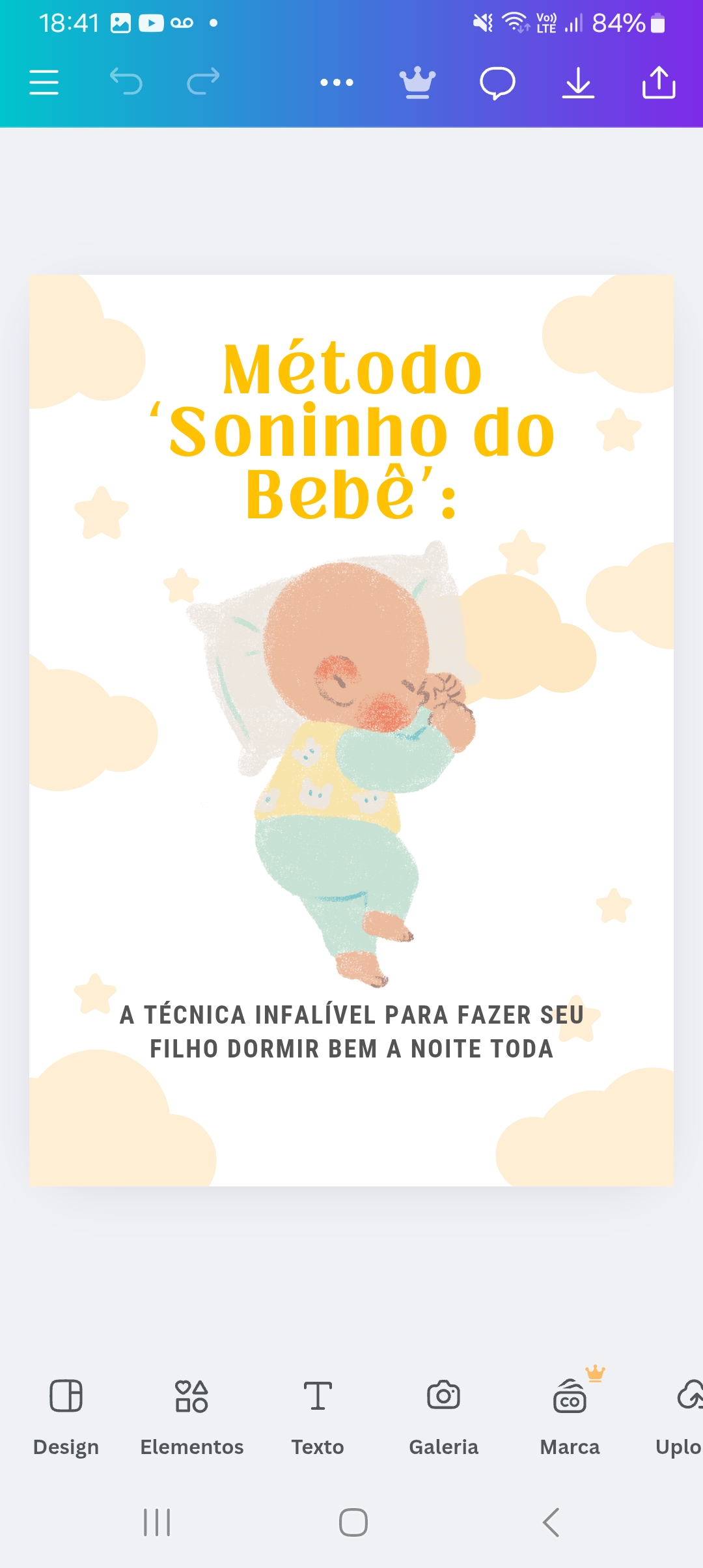Open the Galeria camera icon
This screenshot has height=1568, width=703.
443,1420
